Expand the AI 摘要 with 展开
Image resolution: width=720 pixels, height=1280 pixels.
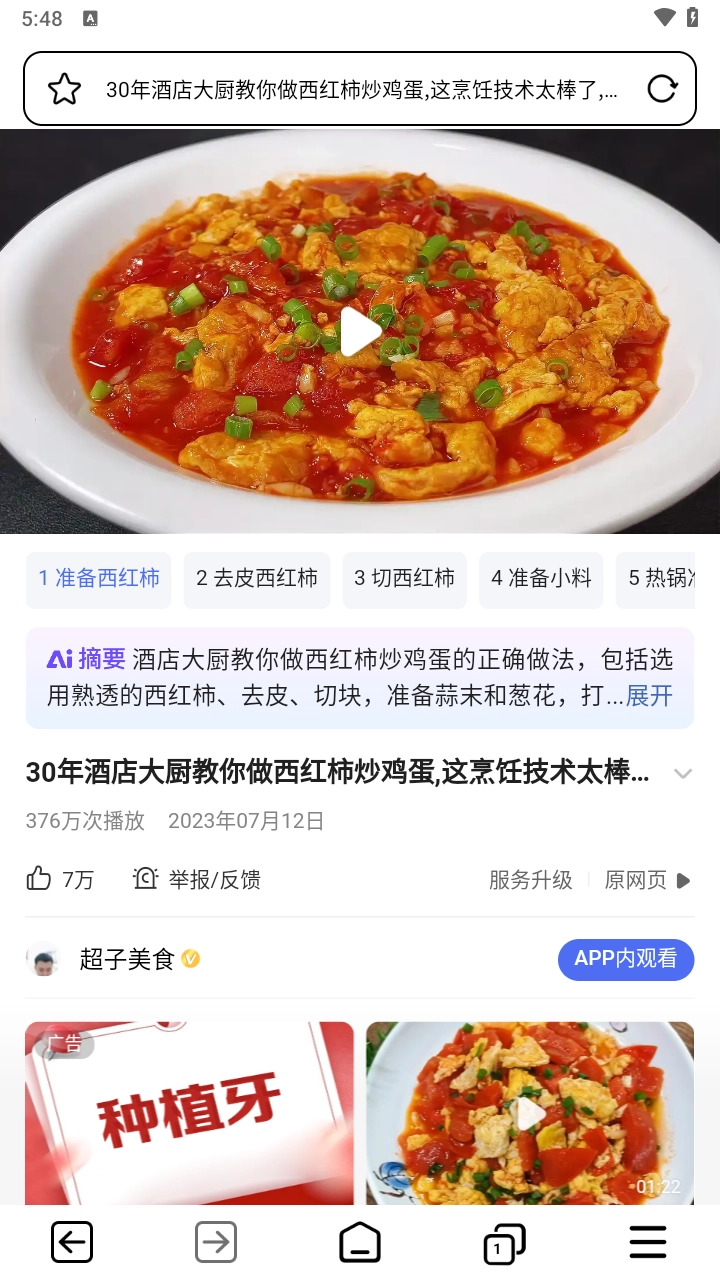coord(649,695)
